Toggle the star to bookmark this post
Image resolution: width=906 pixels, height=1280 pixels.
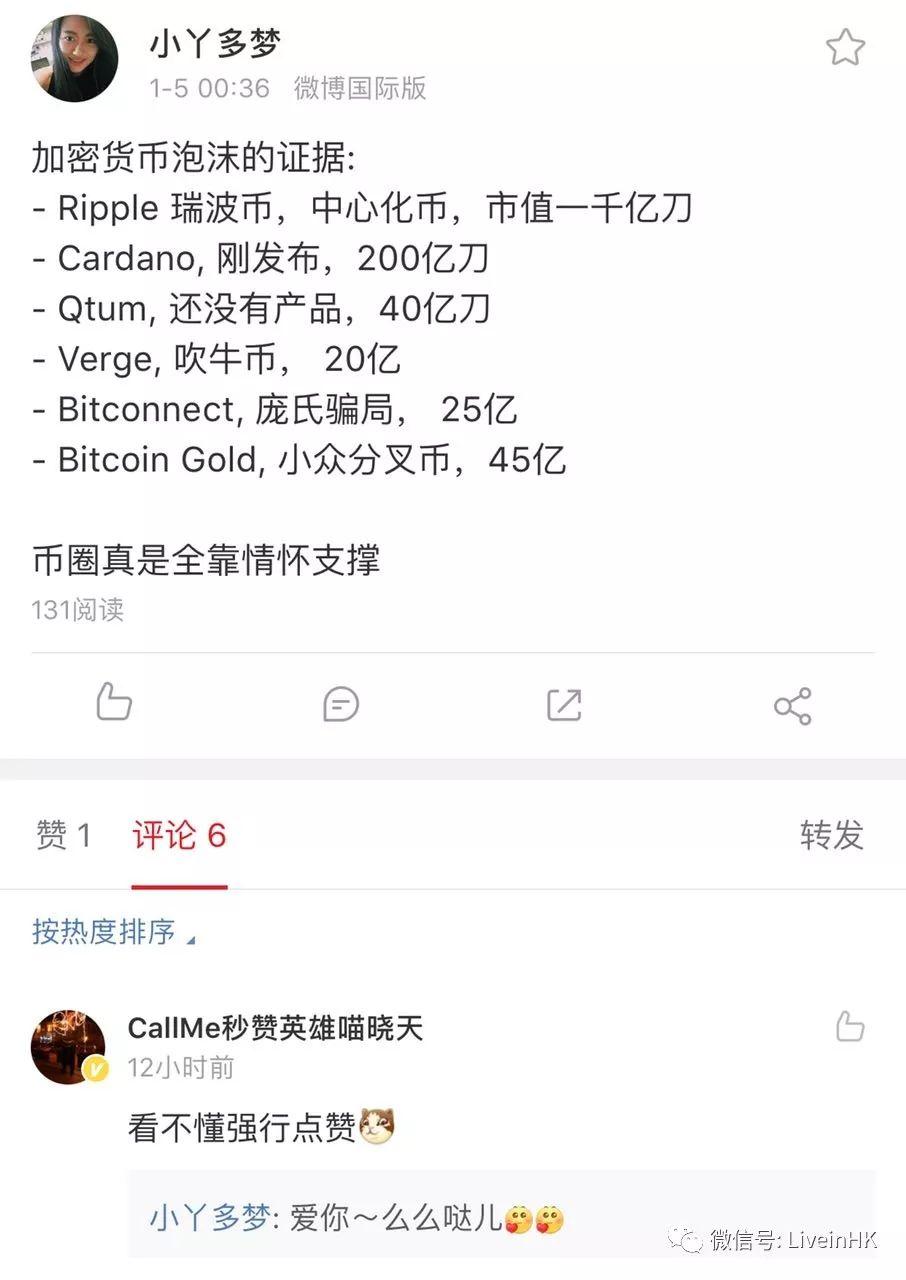click(x=845, y=46)
